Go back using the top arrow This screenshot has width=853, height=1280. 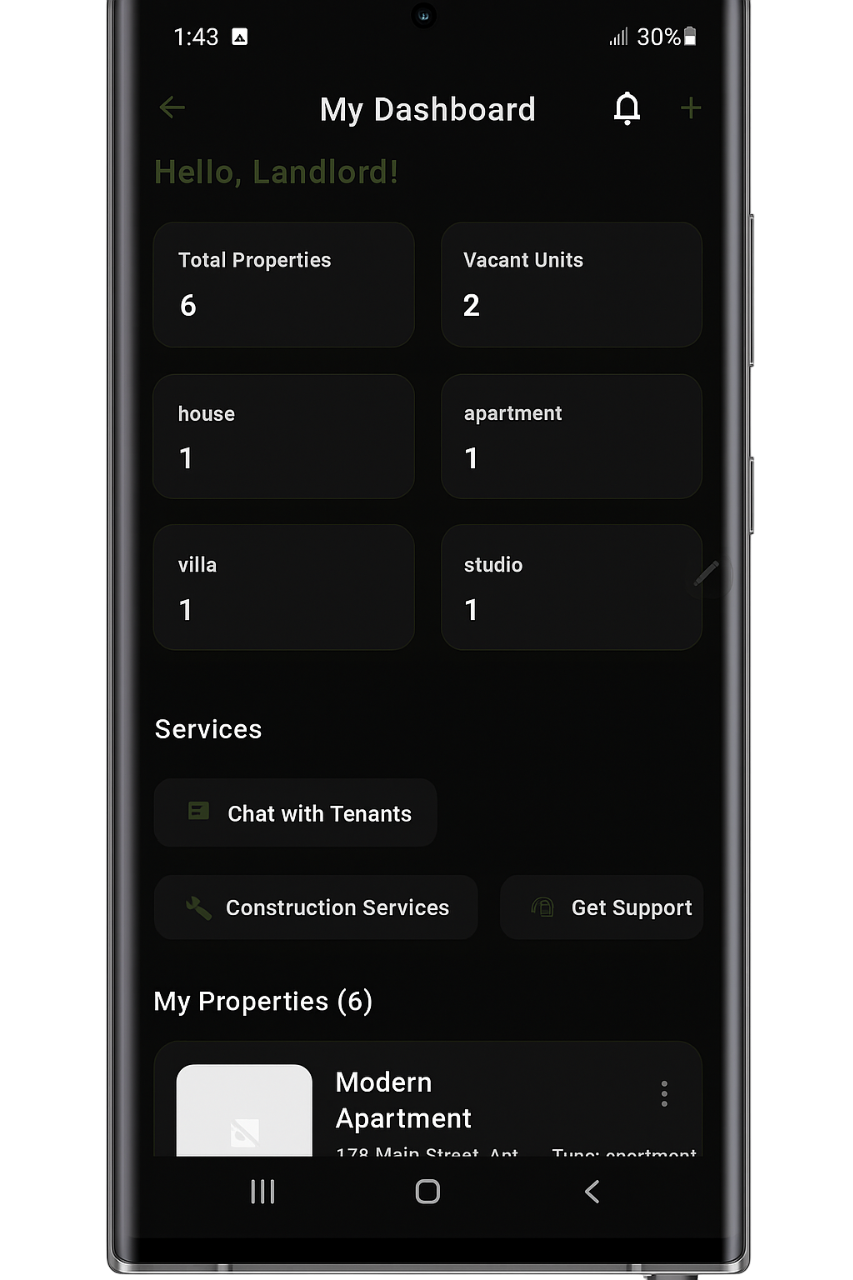pyautogui.click(x=172, y=108)
